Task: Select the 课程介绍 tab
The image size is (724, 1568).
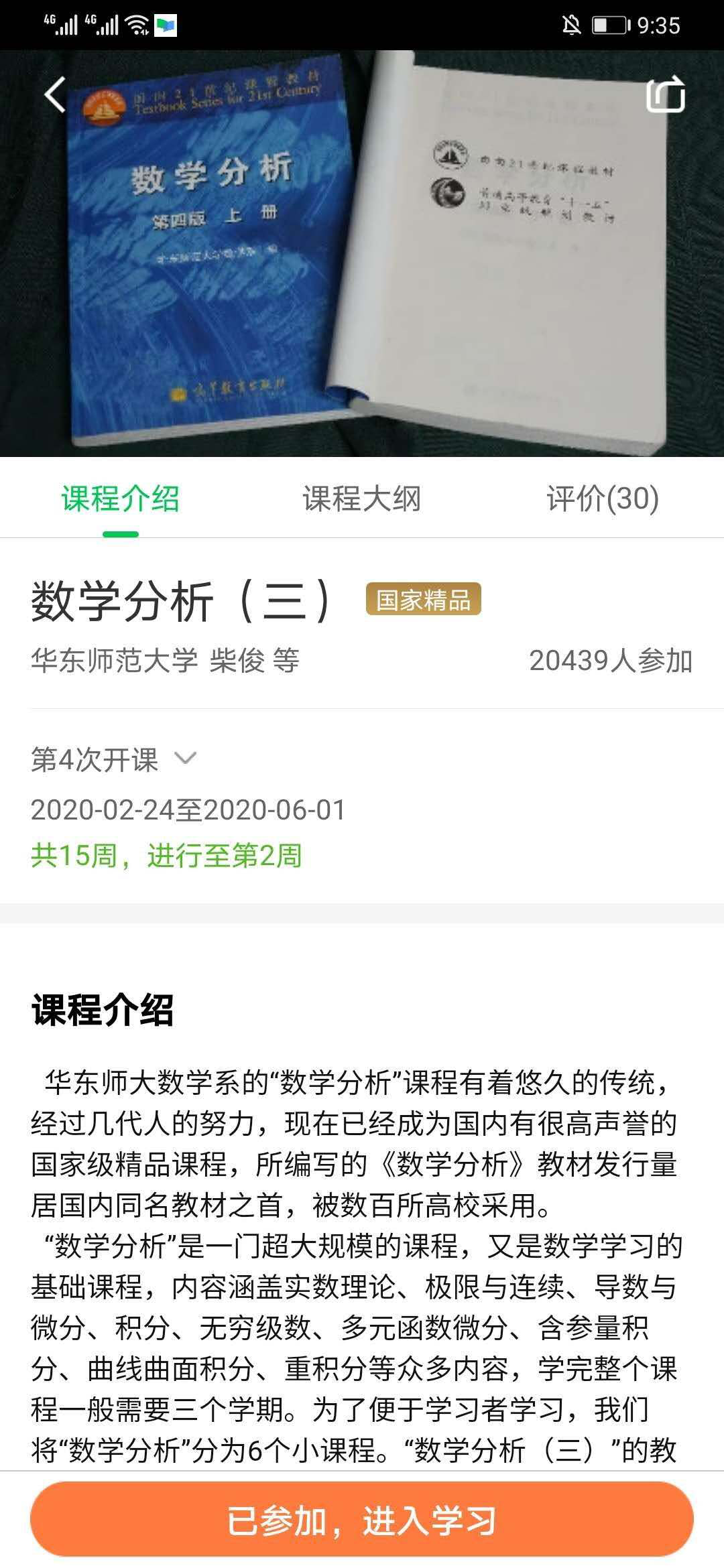Action: point(121,499)
